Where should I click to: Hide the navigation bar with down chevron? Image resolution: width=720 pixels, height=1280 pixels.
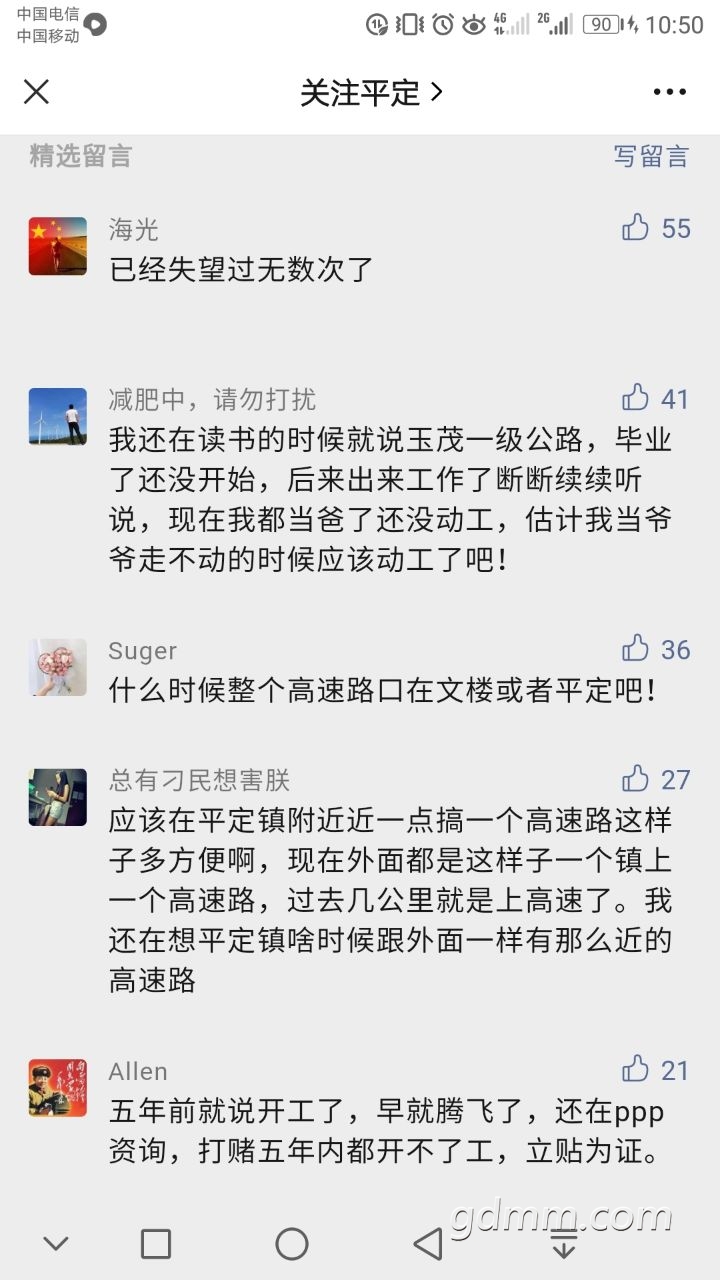tap(56, 1244)
